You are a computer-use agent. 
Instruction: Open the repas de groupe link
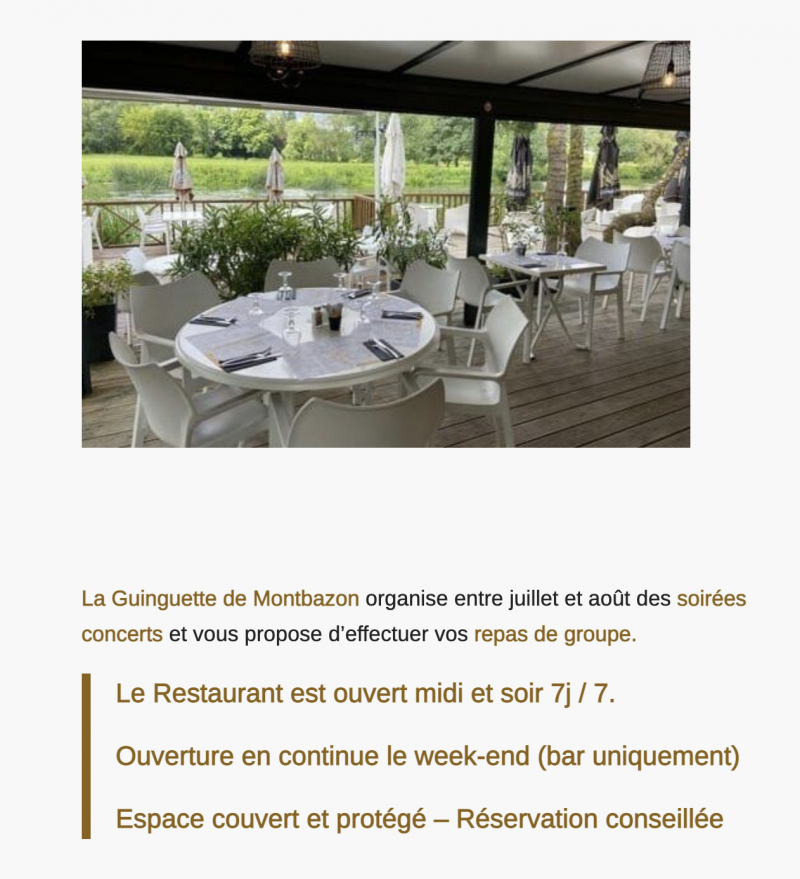(554, 634)
